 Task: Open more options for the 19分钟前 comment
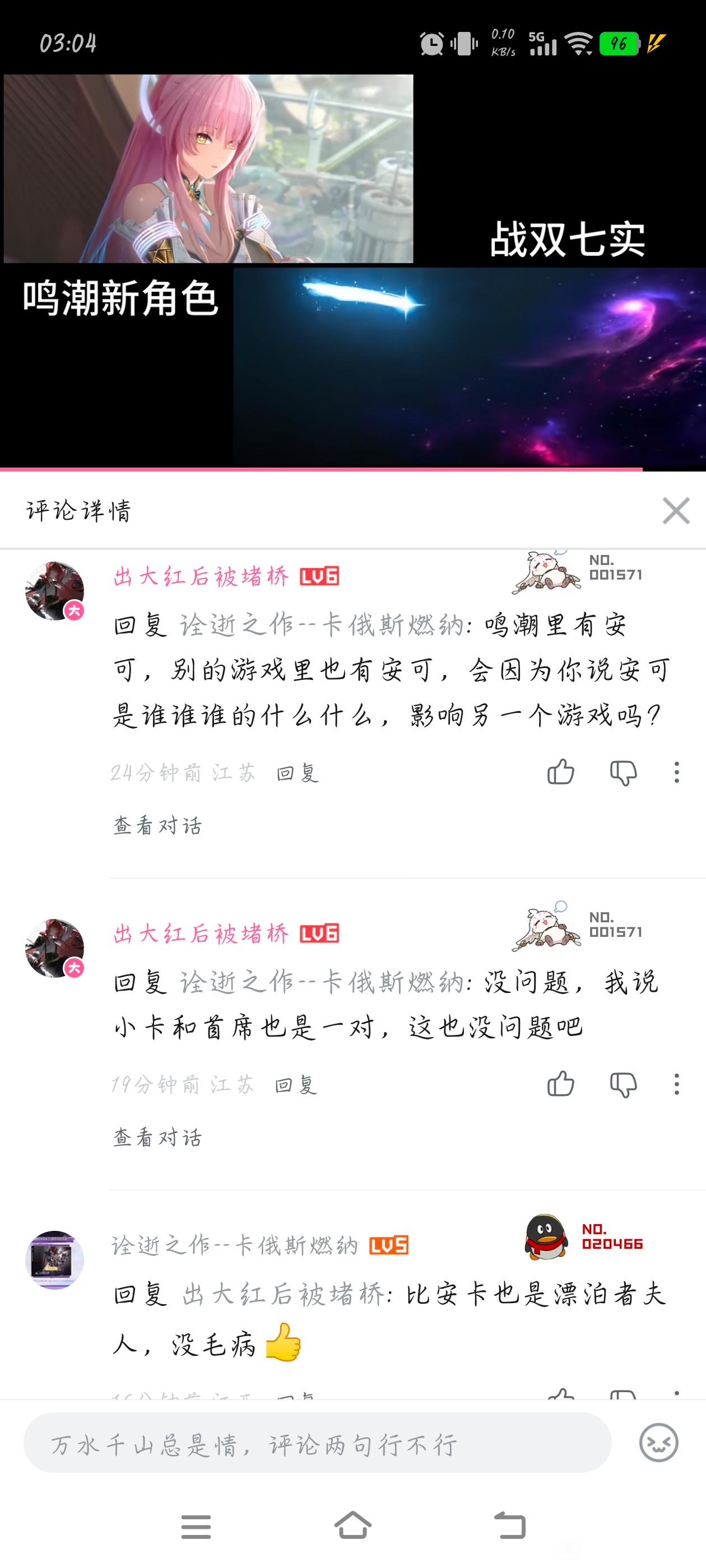676,1084
